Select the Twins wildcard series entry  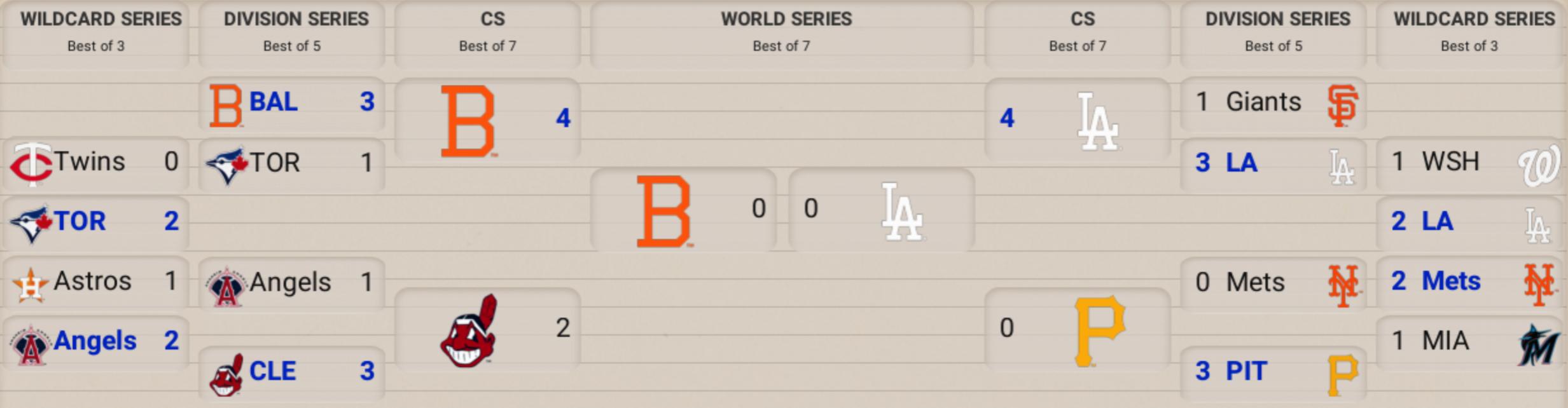95,163
